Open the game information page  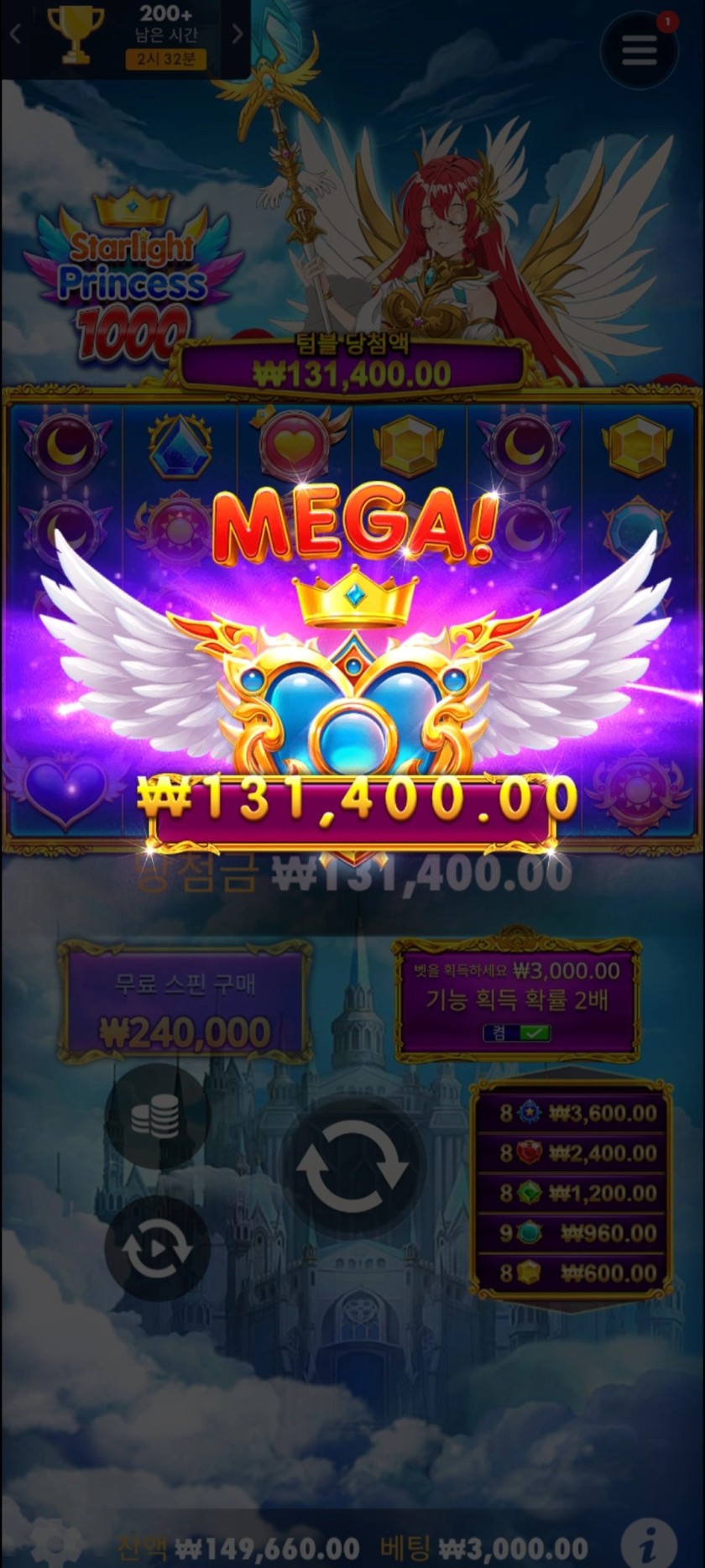tap(647, 1541)
